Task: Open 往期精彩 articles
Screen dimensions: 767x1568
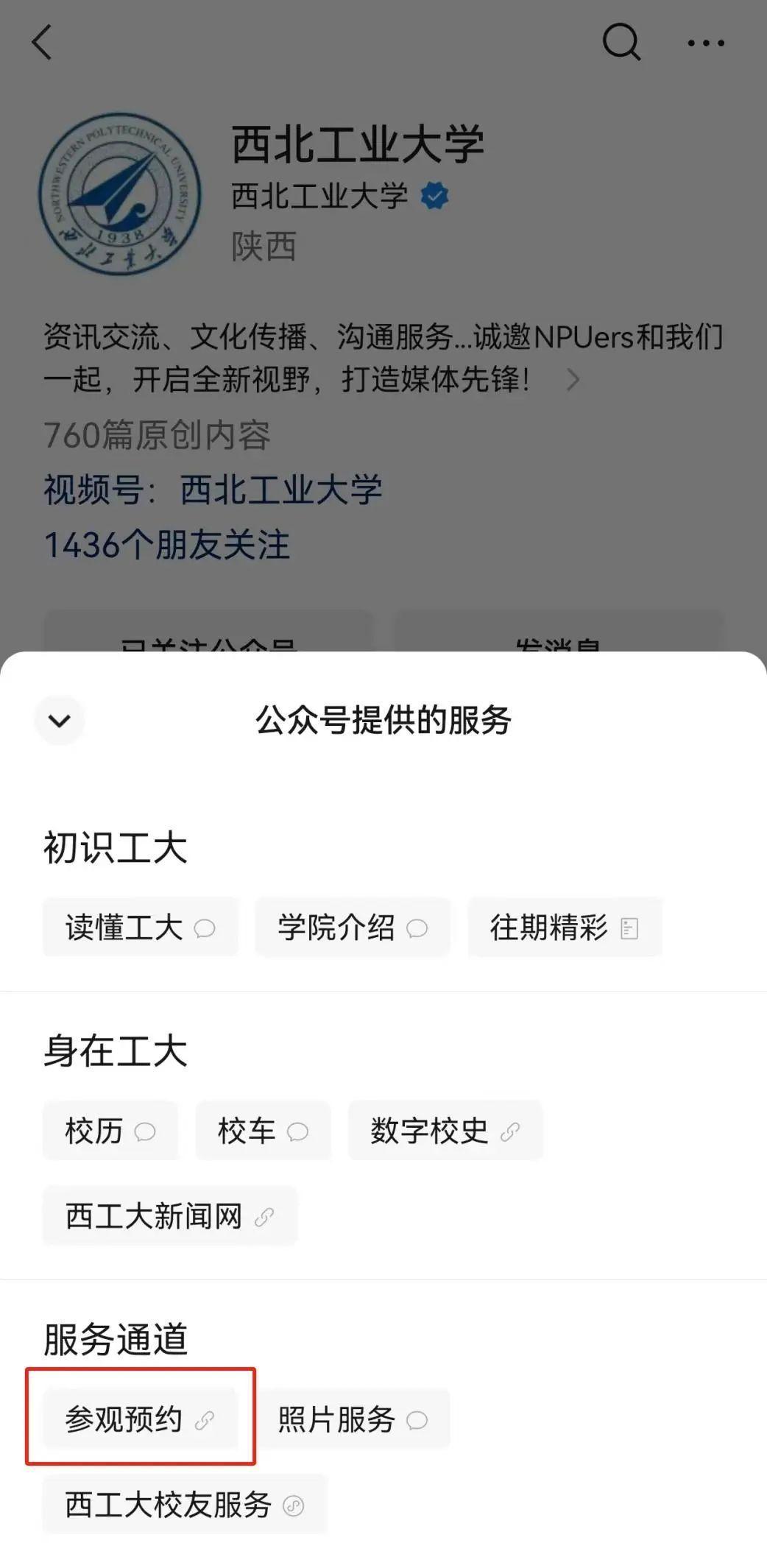Action: 564,927
